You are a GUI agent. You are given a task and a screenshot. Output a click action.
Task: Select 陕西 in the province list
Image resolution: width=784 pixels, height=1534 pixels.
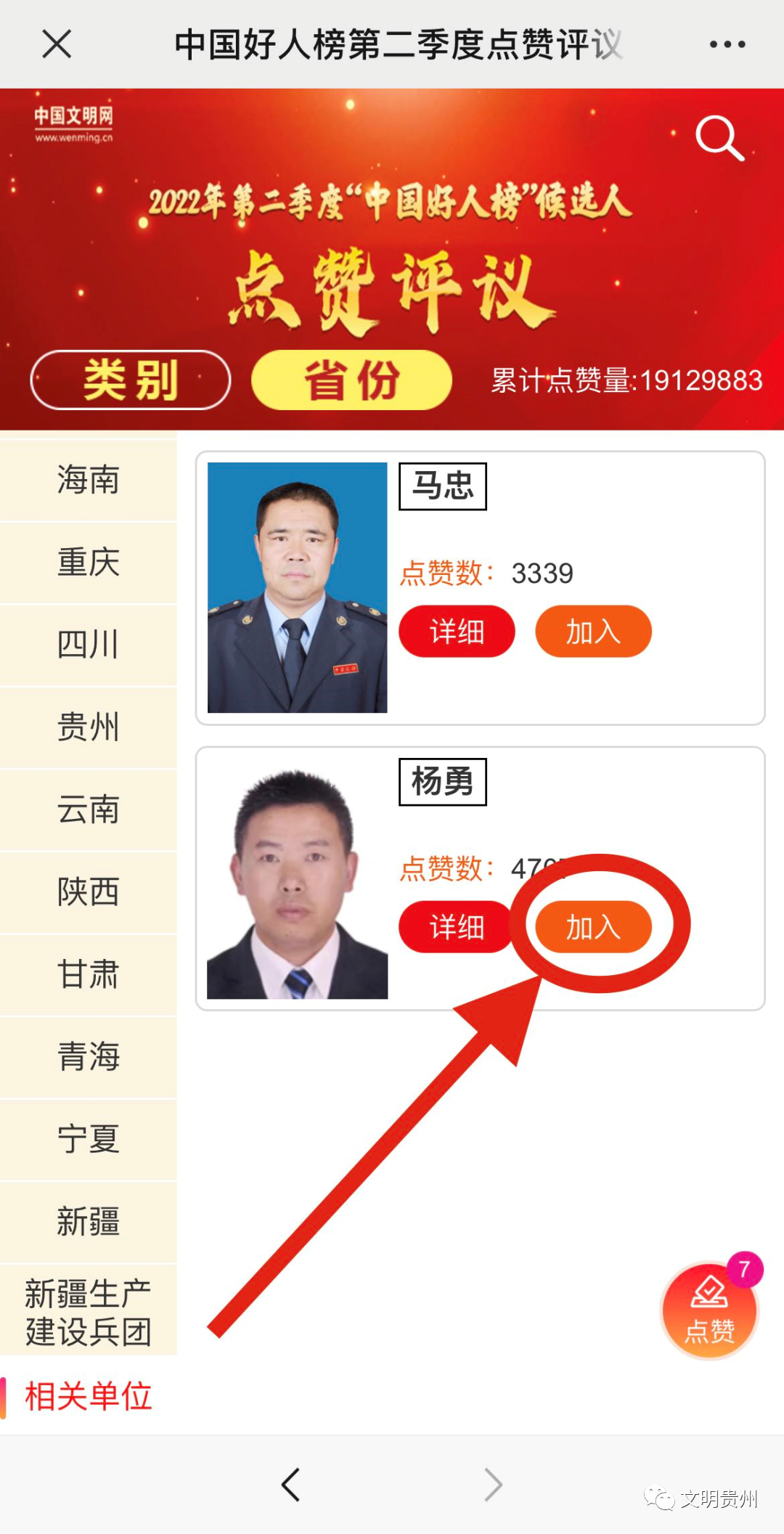pyautogui.click(x=88, y=892)
